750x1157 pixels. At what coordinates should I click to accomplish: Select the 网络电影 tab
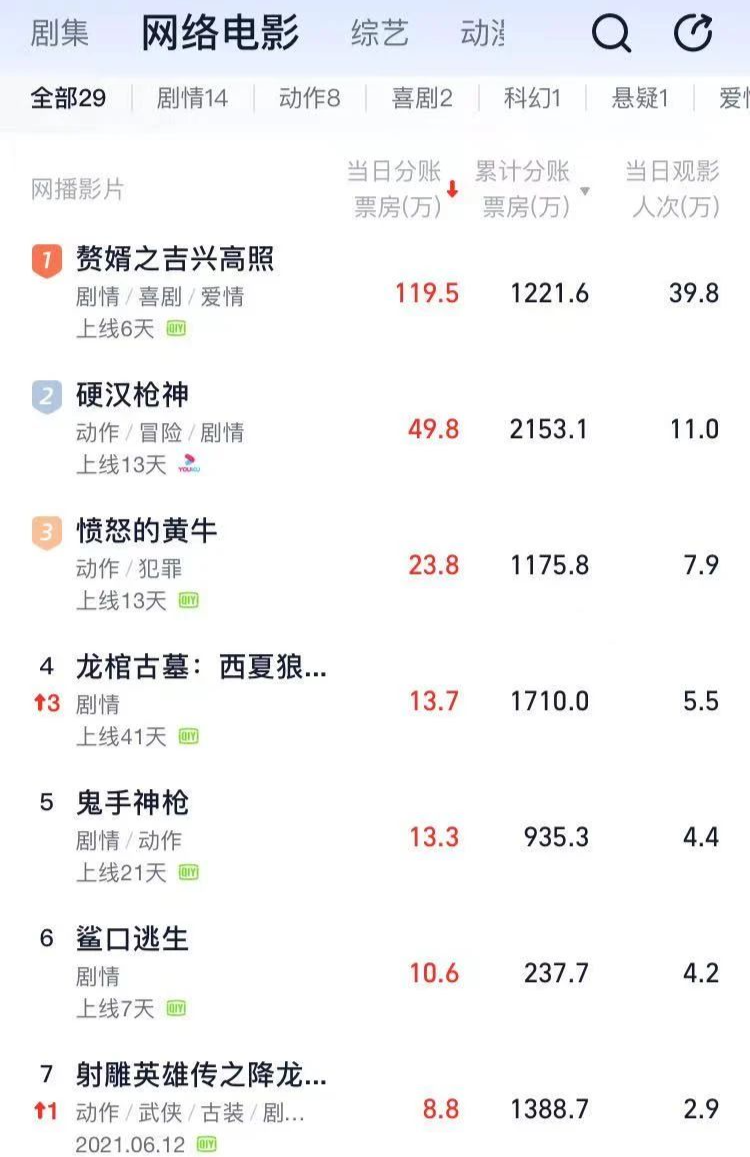point(220,33)
